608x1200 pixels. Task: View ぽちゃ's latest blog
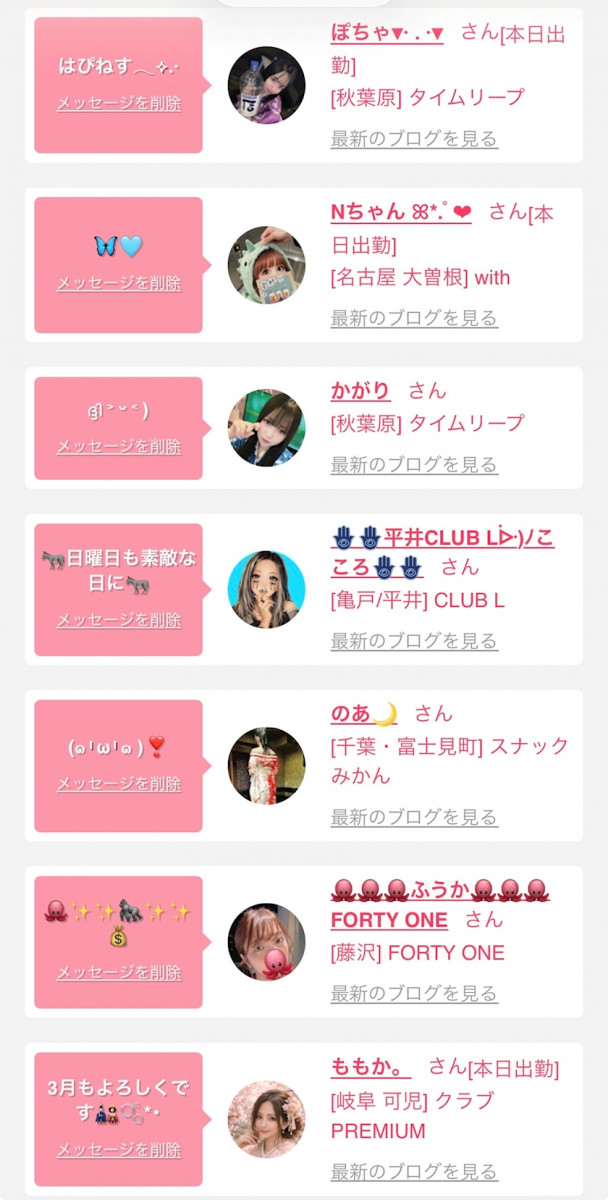[x=414, y=139]
